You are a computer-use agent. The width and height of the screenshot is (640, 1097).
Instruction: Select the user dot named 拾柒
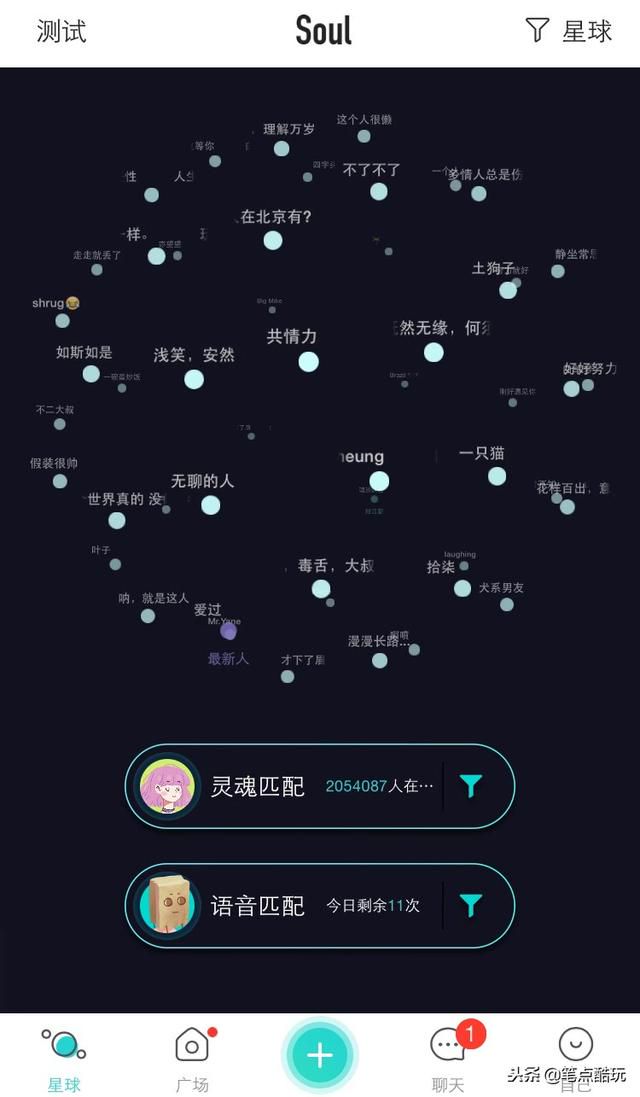pos(462,588)
